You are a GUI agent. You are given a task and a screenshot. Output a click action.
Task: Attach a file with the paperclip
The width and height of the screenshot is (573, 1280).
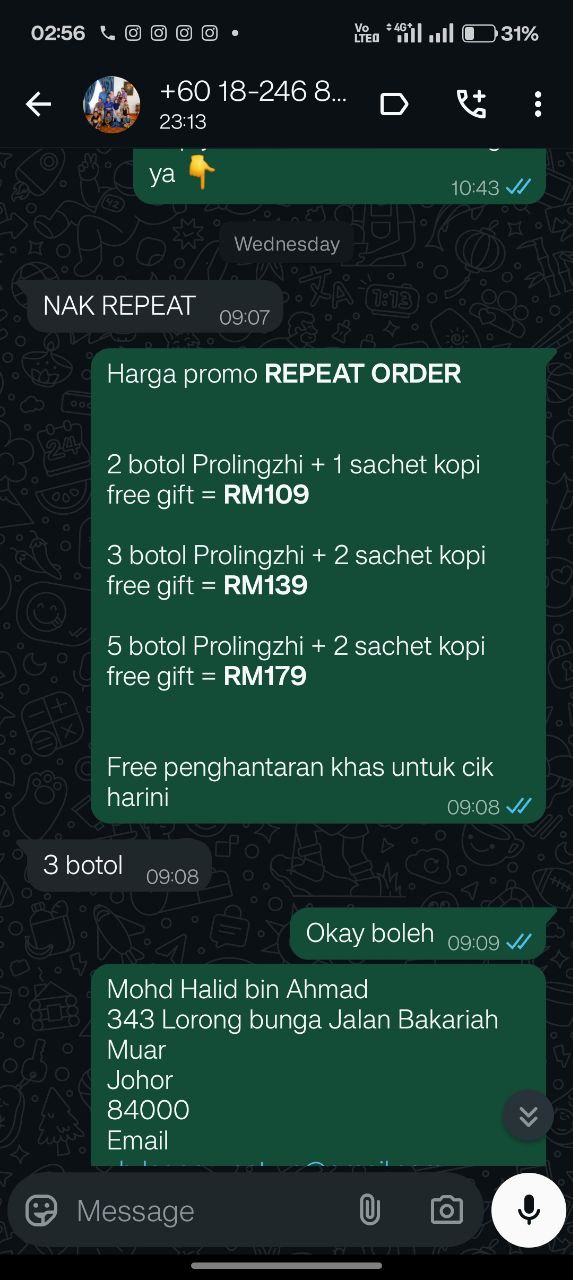pyautogui.click(x=369, y=1210)
